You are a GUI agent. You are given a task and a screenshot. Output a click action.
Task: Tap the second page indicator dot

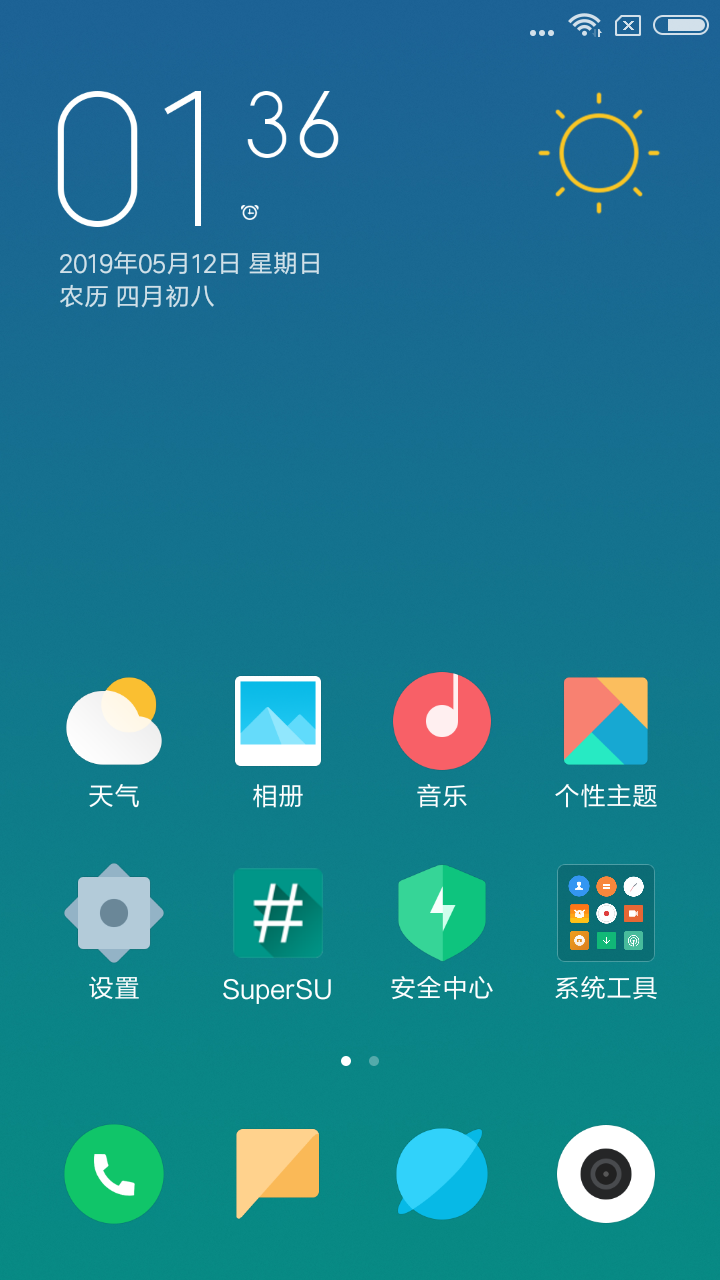[374, 1061]
